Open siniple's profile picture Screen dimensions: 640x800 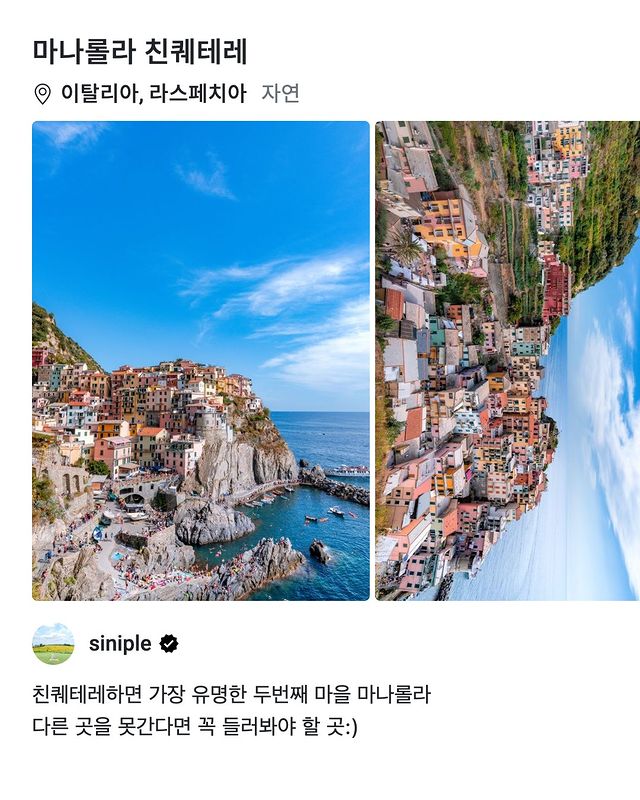(x=53, y=644)
